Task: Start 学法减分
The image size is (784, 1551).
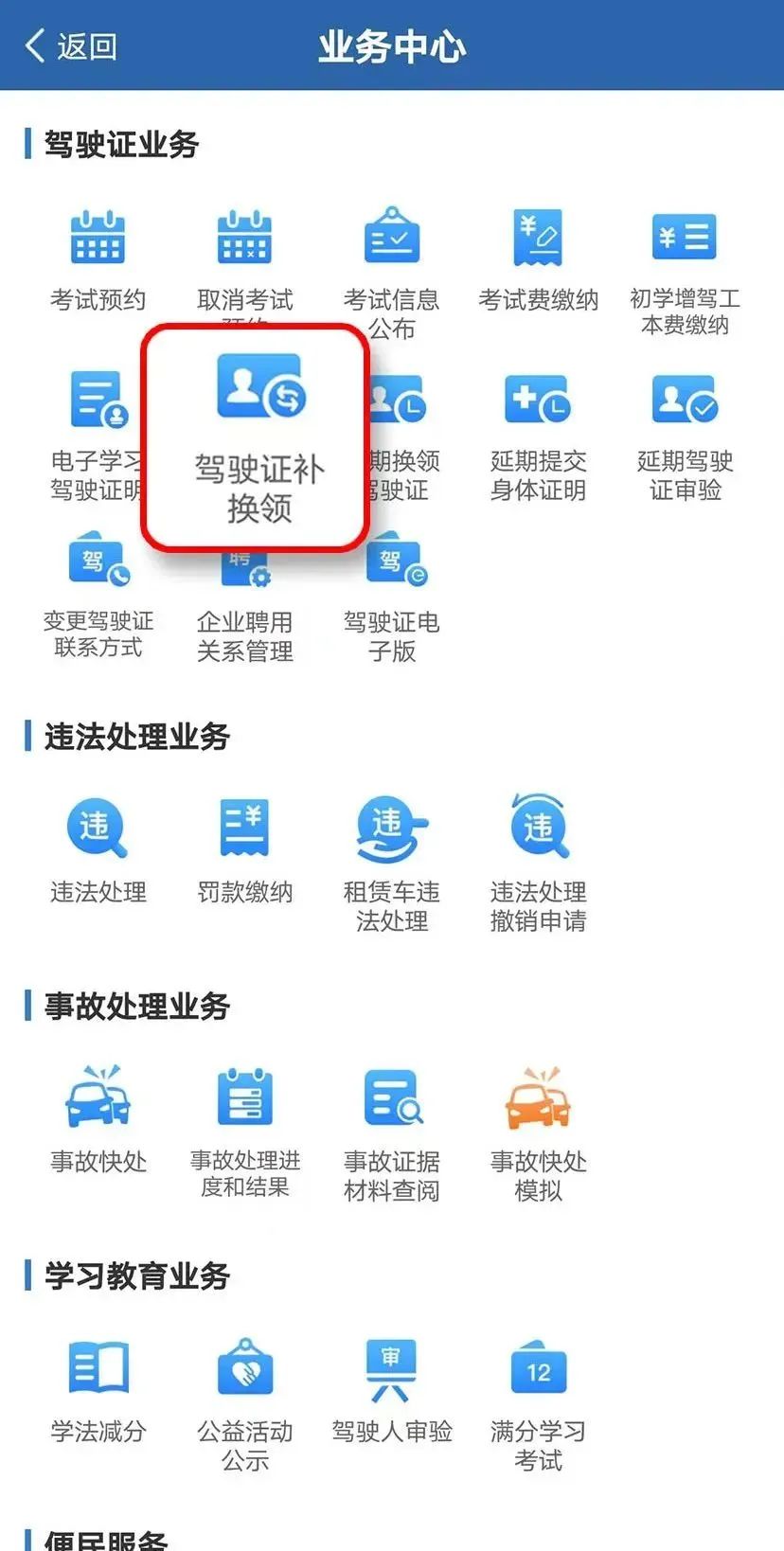Action: point(98,1389)
